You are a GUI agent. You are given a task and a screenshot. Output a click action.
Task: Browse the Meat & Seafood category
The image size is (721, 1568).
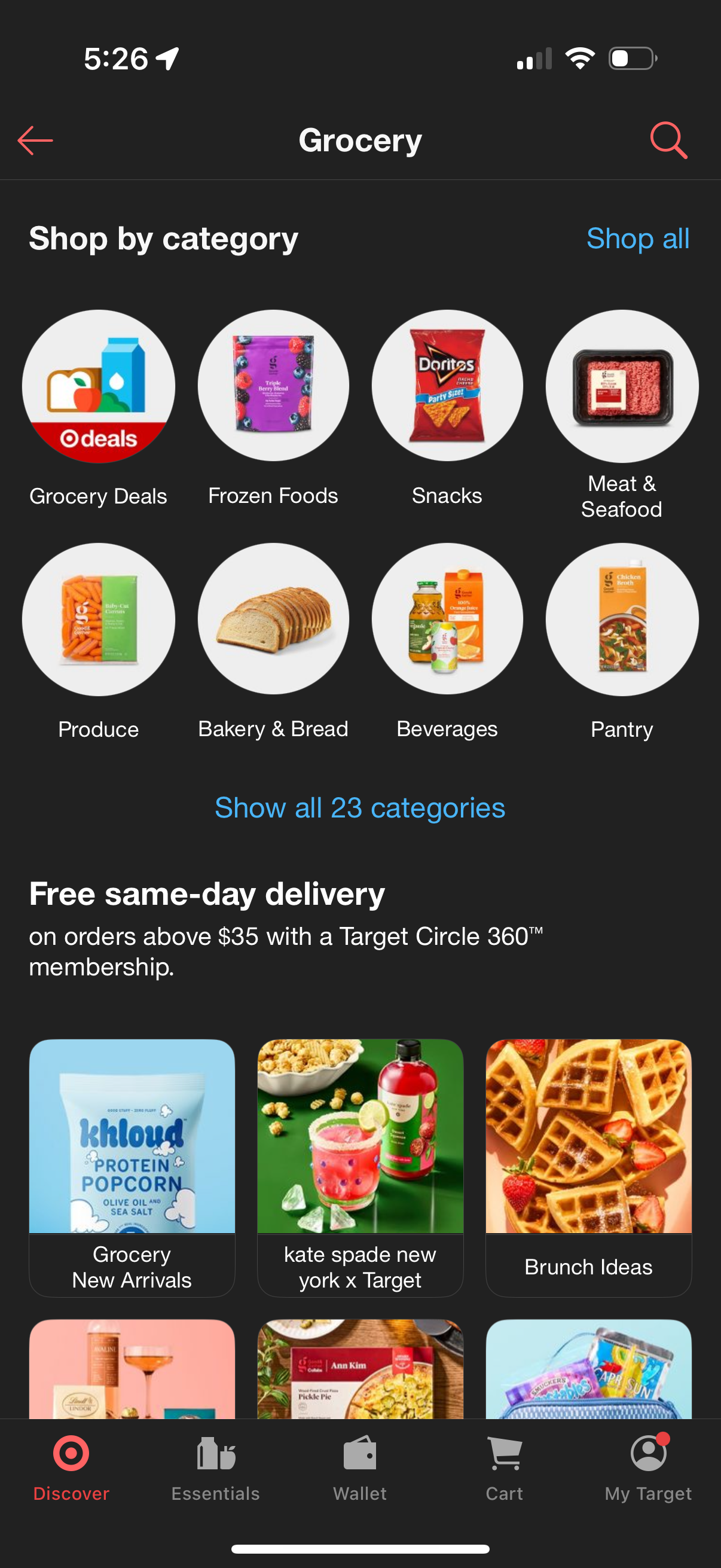622,386
